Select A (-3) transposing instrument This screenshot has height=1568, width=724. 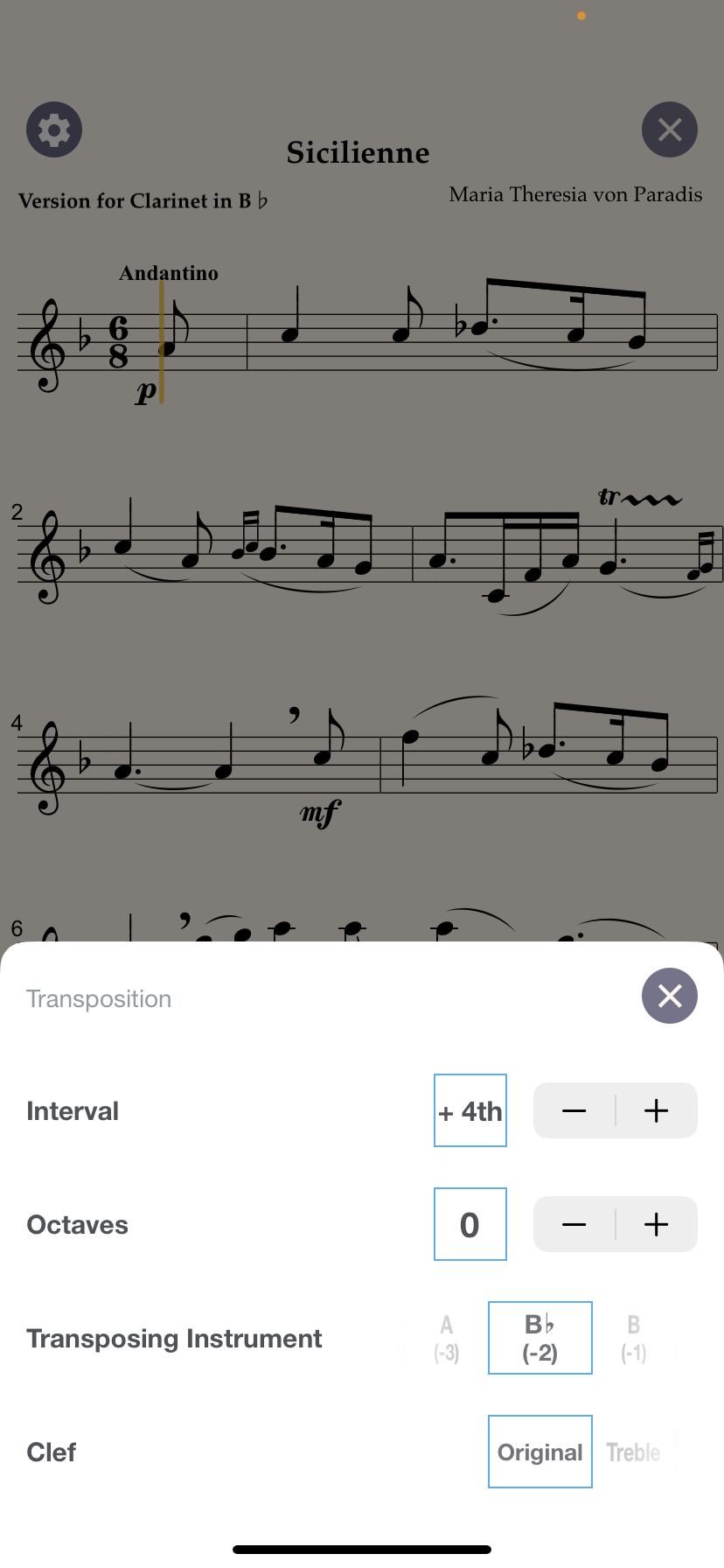pos(447,1338)
